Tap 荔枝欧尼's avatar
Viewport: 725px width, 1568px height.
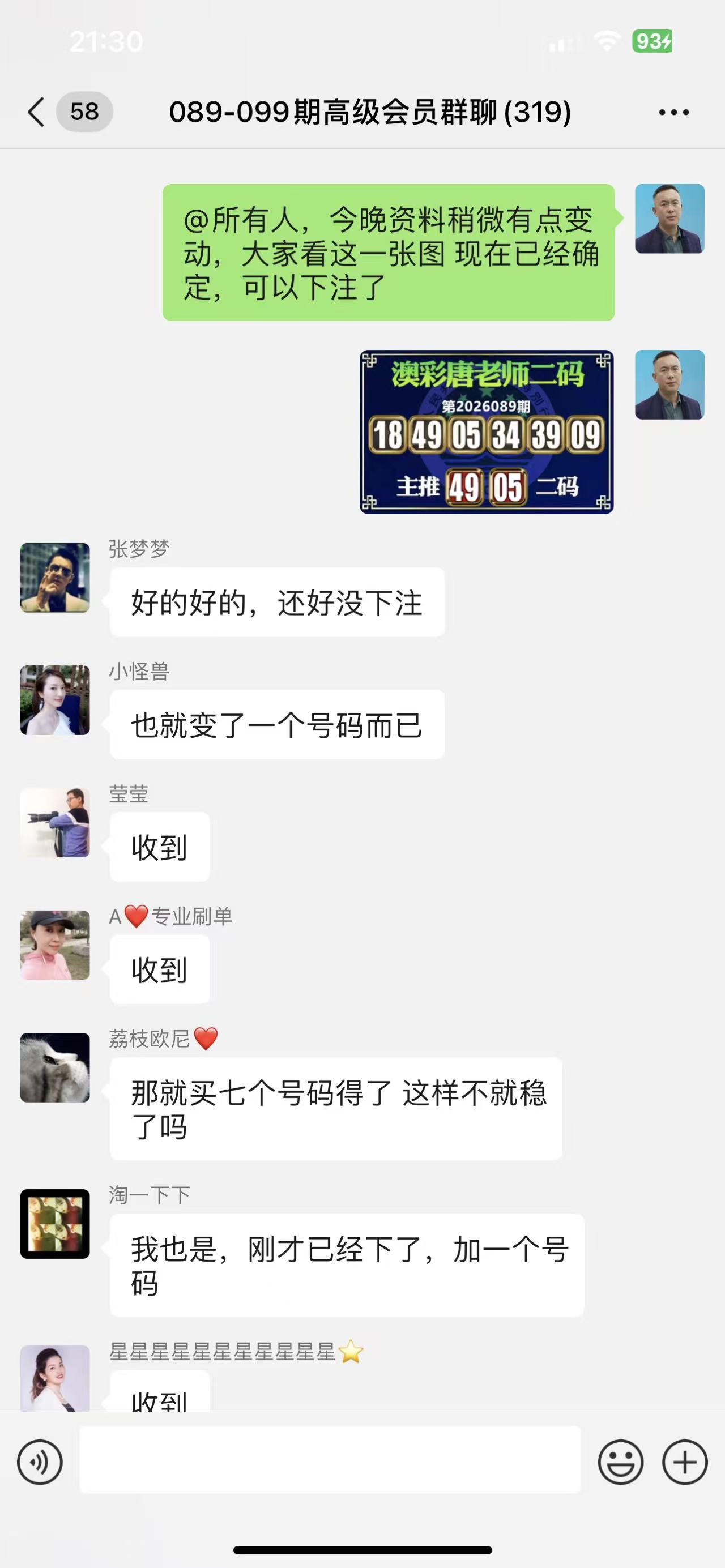(x=56, y=1067)
